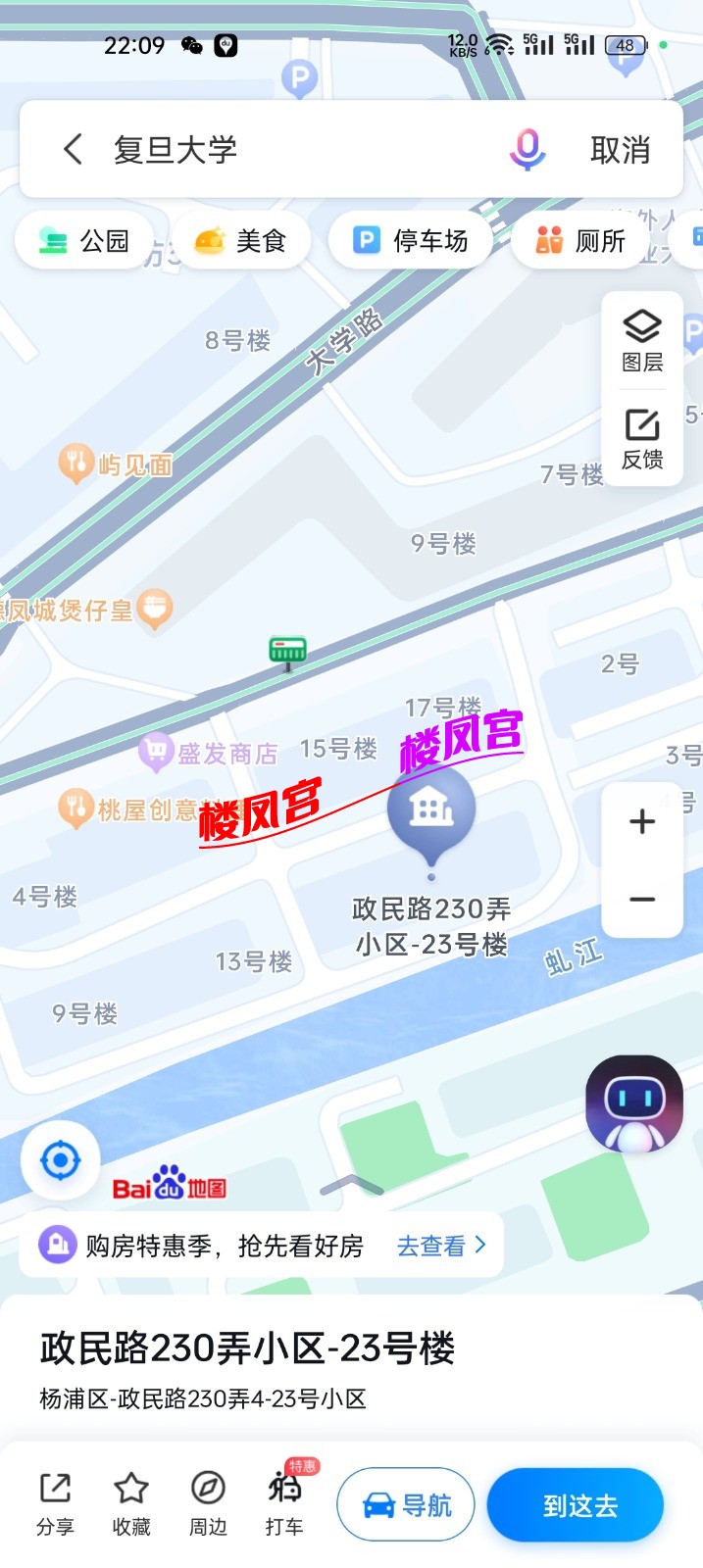The image size is (703, 1568).
Task: Zoom in the map with plus button
Action: pos(642,821)
